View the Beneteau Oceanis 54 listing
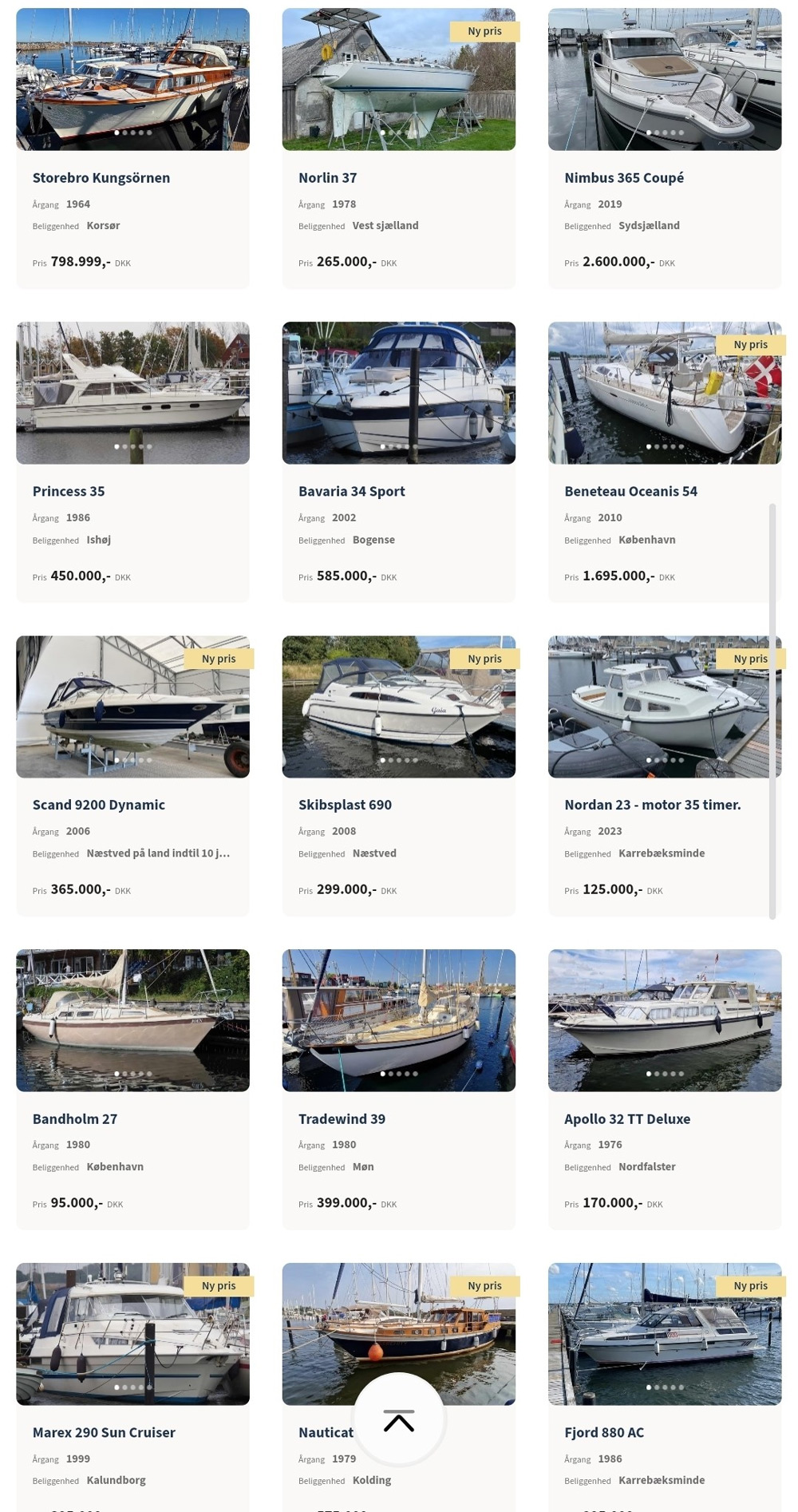Image resolution: width=798 pixels, height=1512 pixels. (630, 491)
